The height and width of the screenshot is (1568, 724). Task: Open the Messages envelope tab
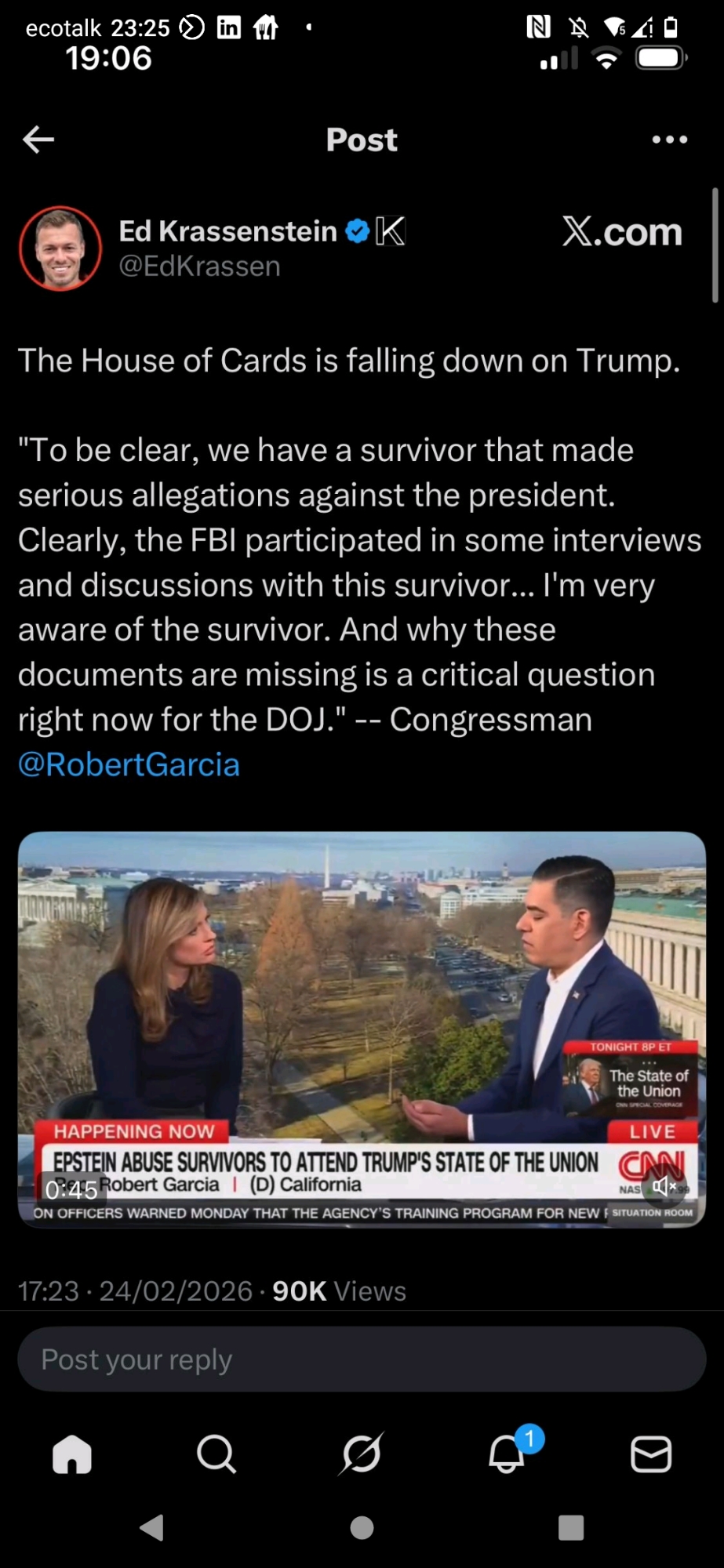coord(651,1455)
